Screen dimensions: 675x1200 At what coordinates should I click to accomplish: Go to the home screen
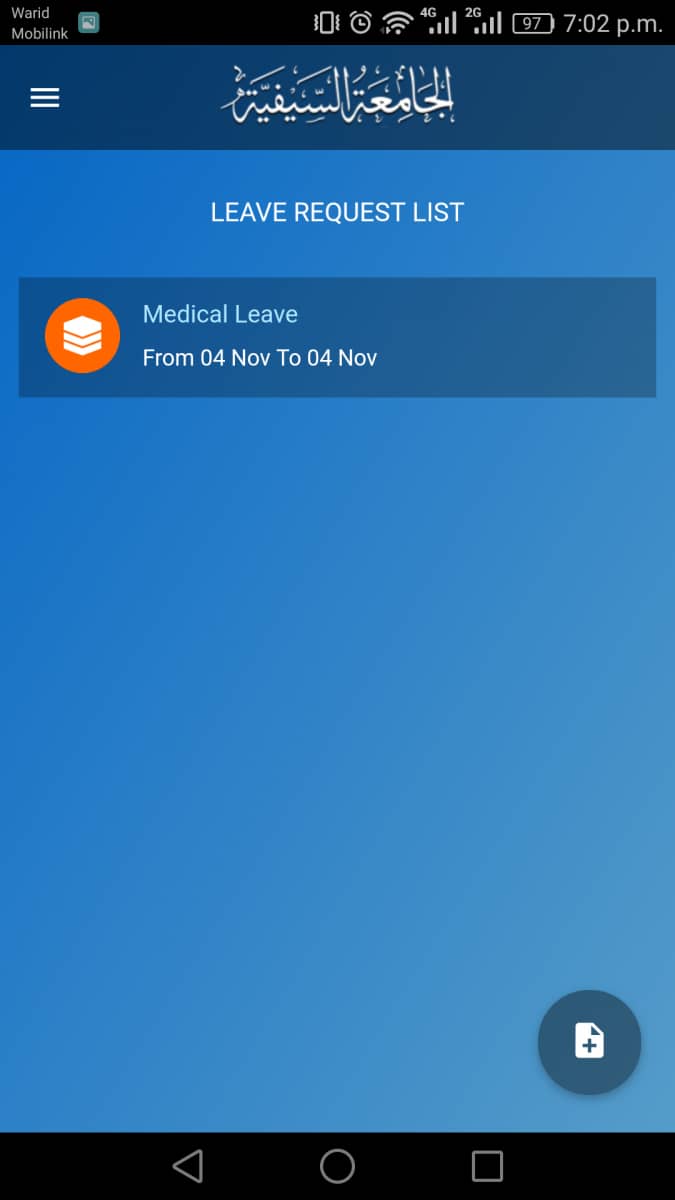337,1166
